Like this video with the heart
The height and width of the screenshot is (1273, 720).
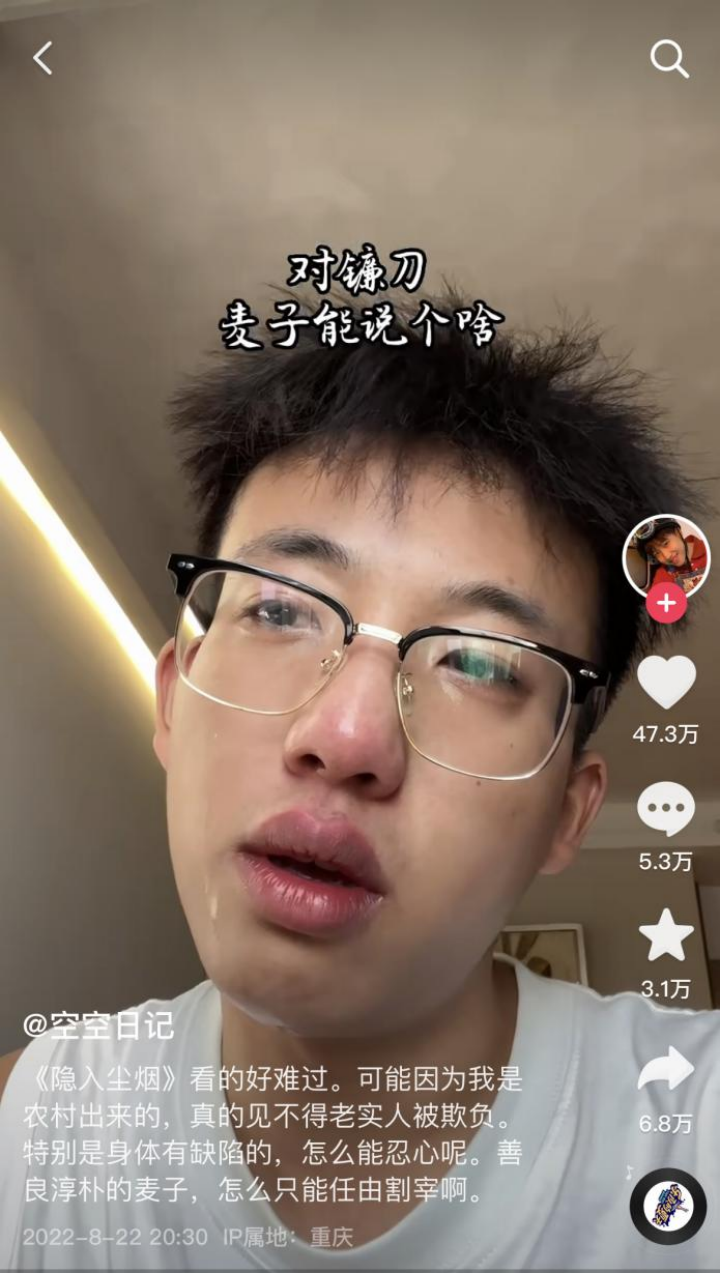(666, 683)
